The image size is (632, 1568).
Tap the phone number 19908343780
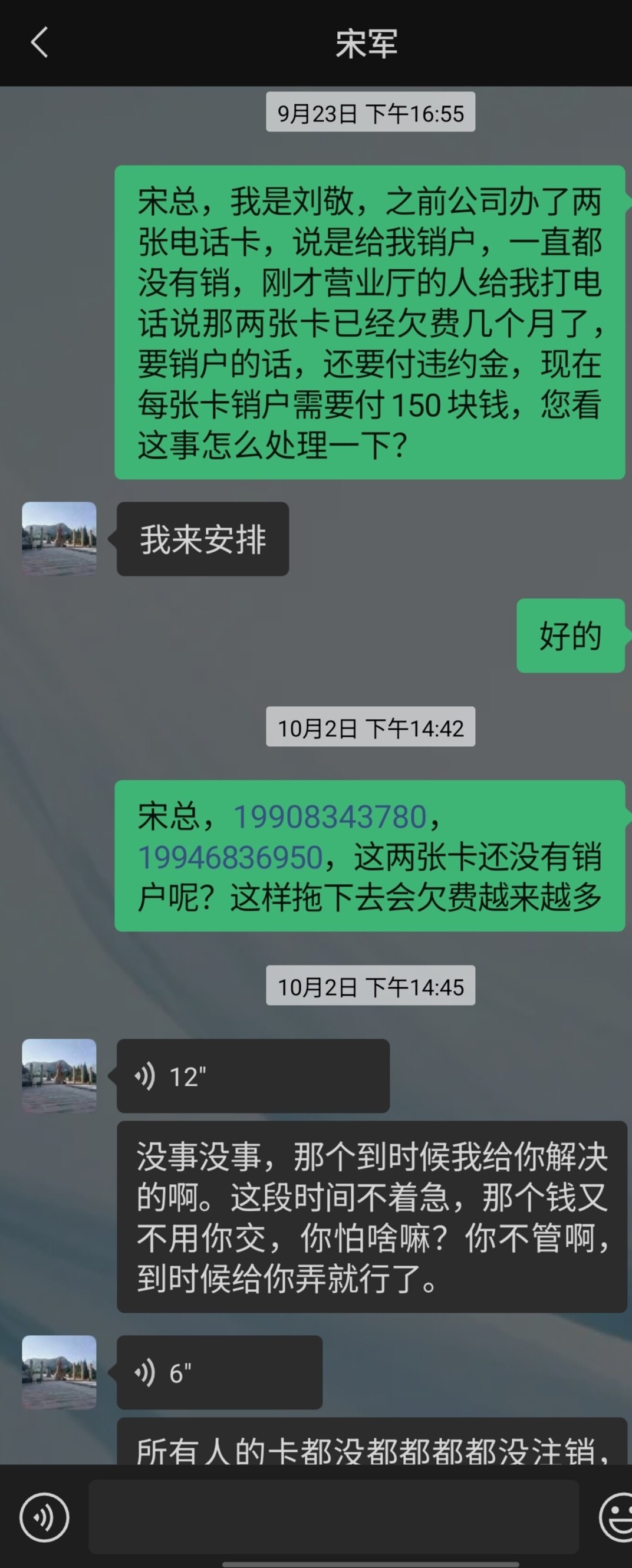point(330,817)
